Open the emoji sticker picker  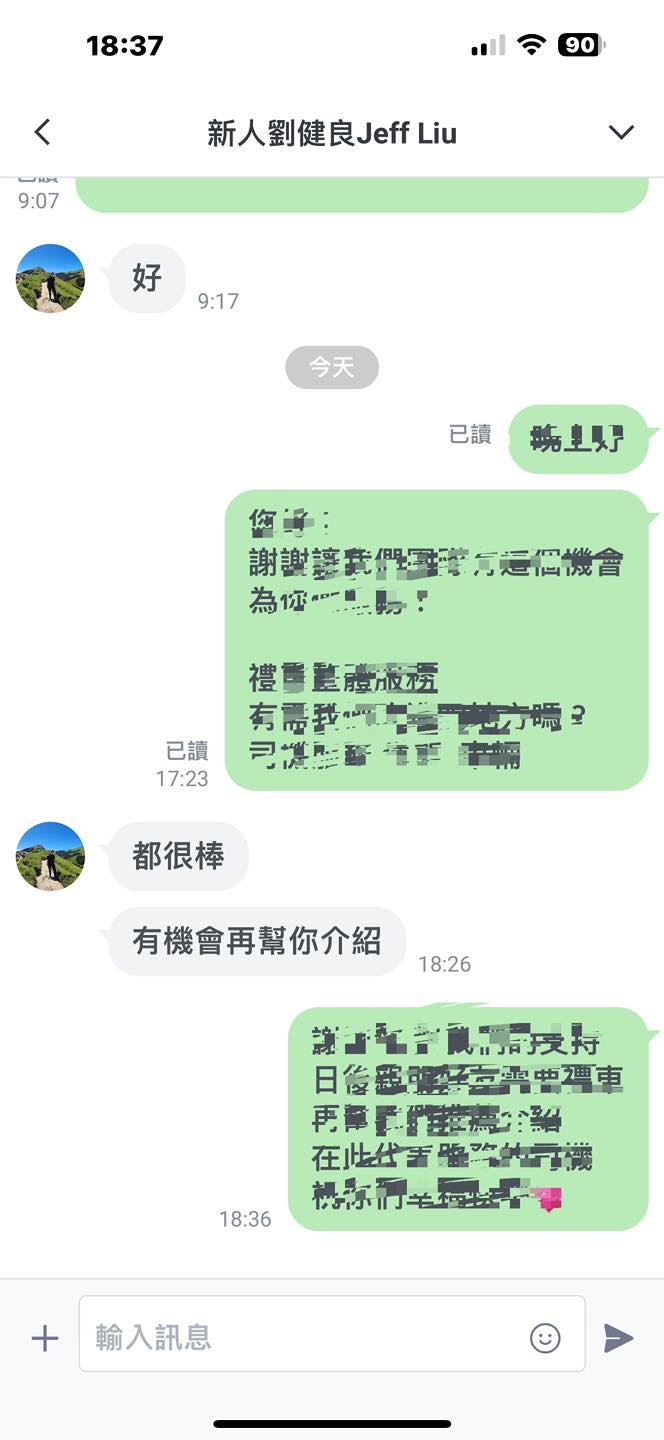coord(545,1338)
